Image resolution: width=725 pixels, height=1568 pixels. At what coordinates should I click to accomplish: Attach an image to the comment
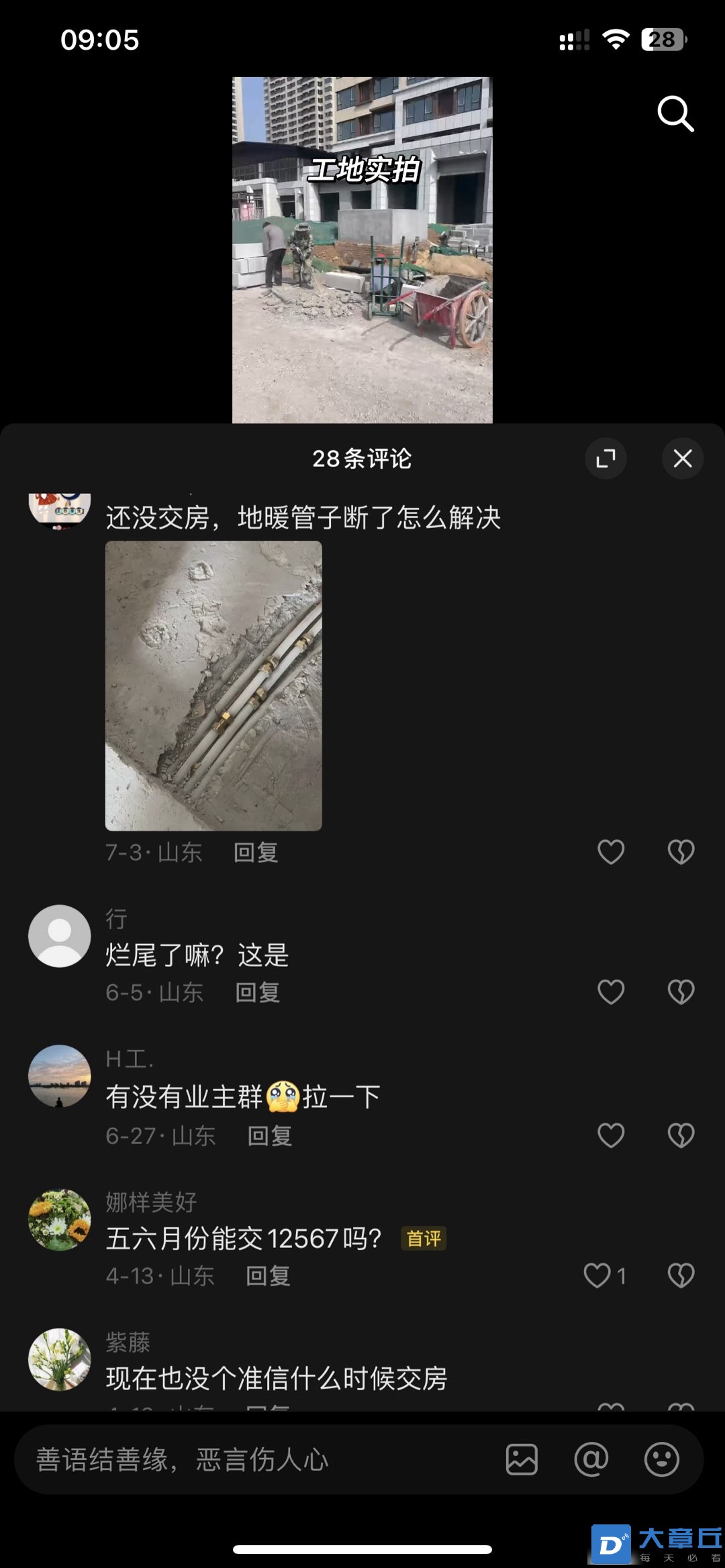(x=522, y=1460)
